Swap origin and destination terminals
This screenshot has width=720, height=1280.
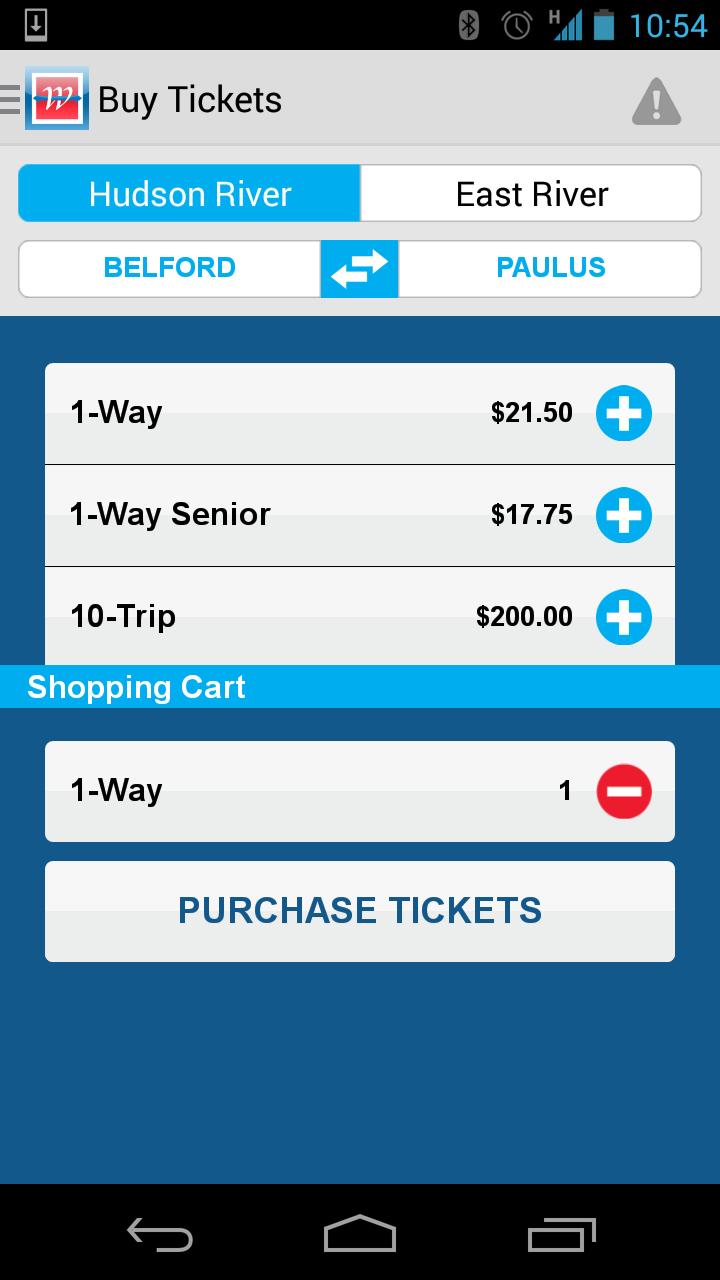[x=359, y=268]
